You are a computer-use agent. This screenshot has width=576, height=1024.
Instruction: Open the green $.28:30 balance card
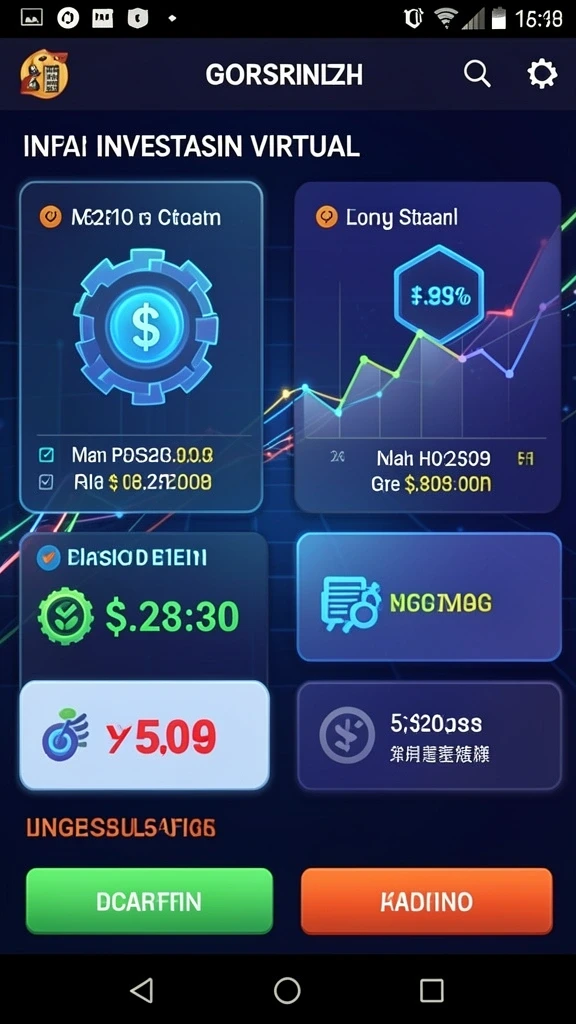click(144, 606)
